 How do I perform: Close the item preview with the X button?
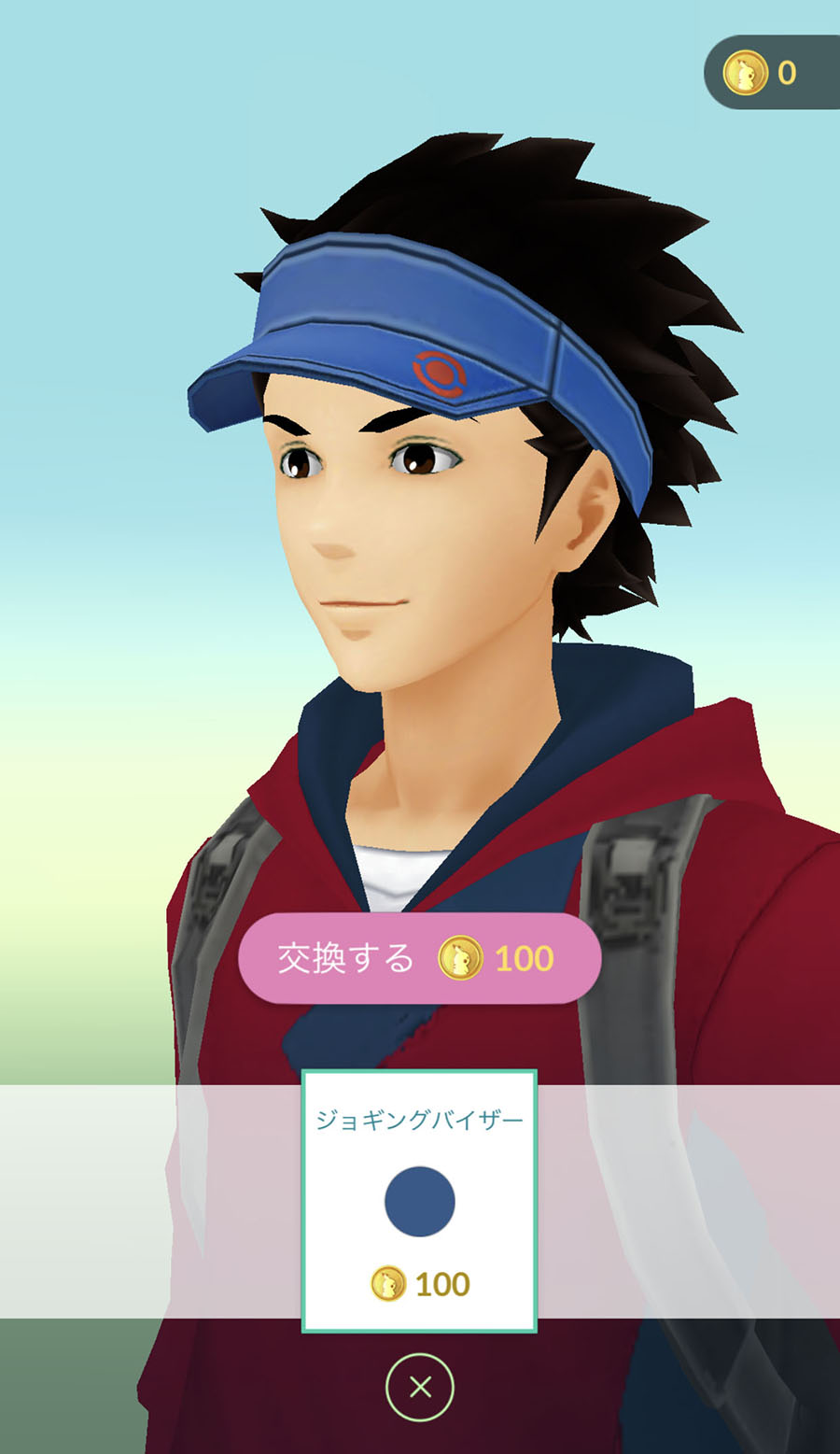419,1388
